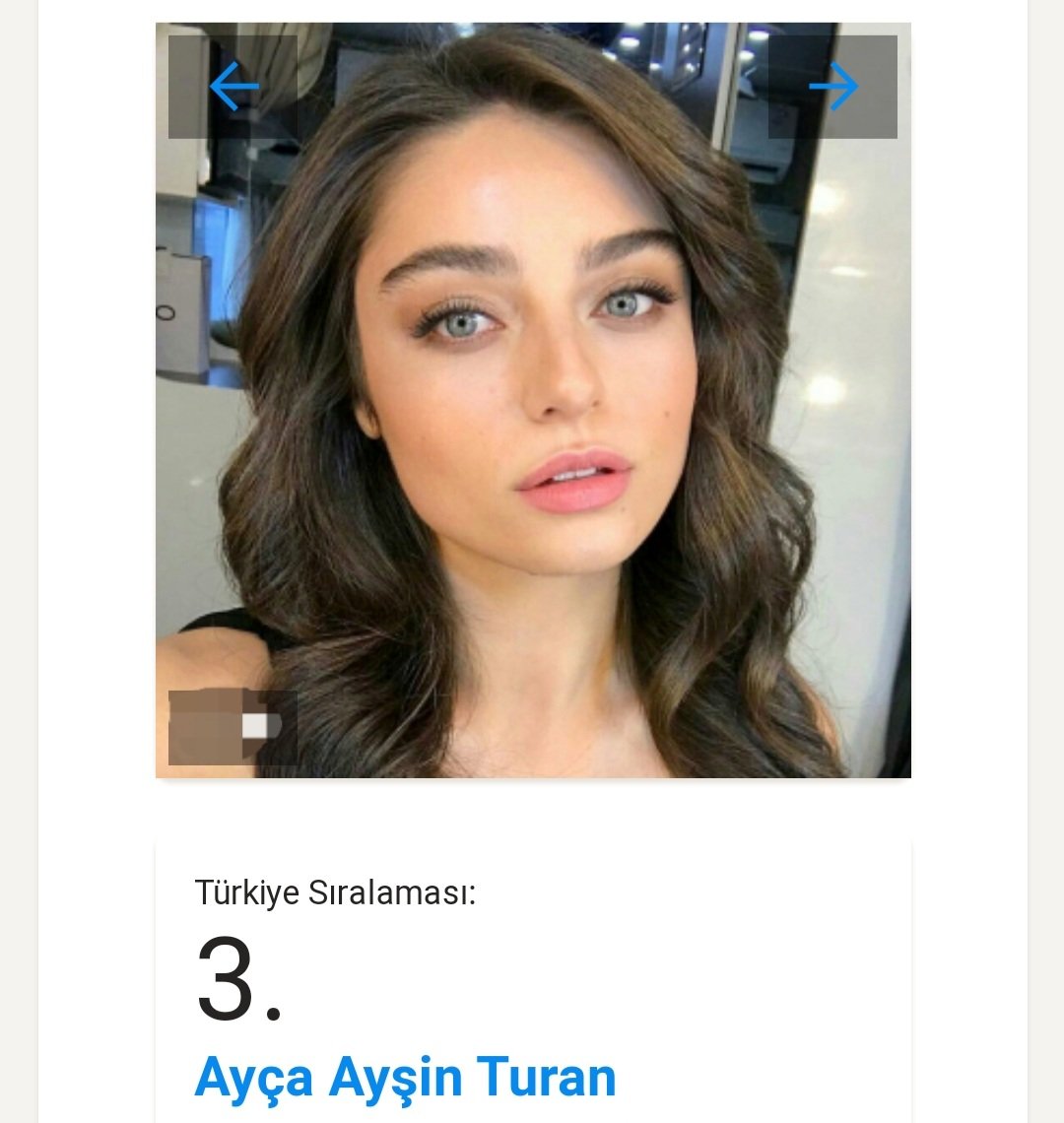This screenshot has height=1123, width=1064.
Task: Open the Ayça Ayşin Turan name link
Action: (x=405, y=1077)
